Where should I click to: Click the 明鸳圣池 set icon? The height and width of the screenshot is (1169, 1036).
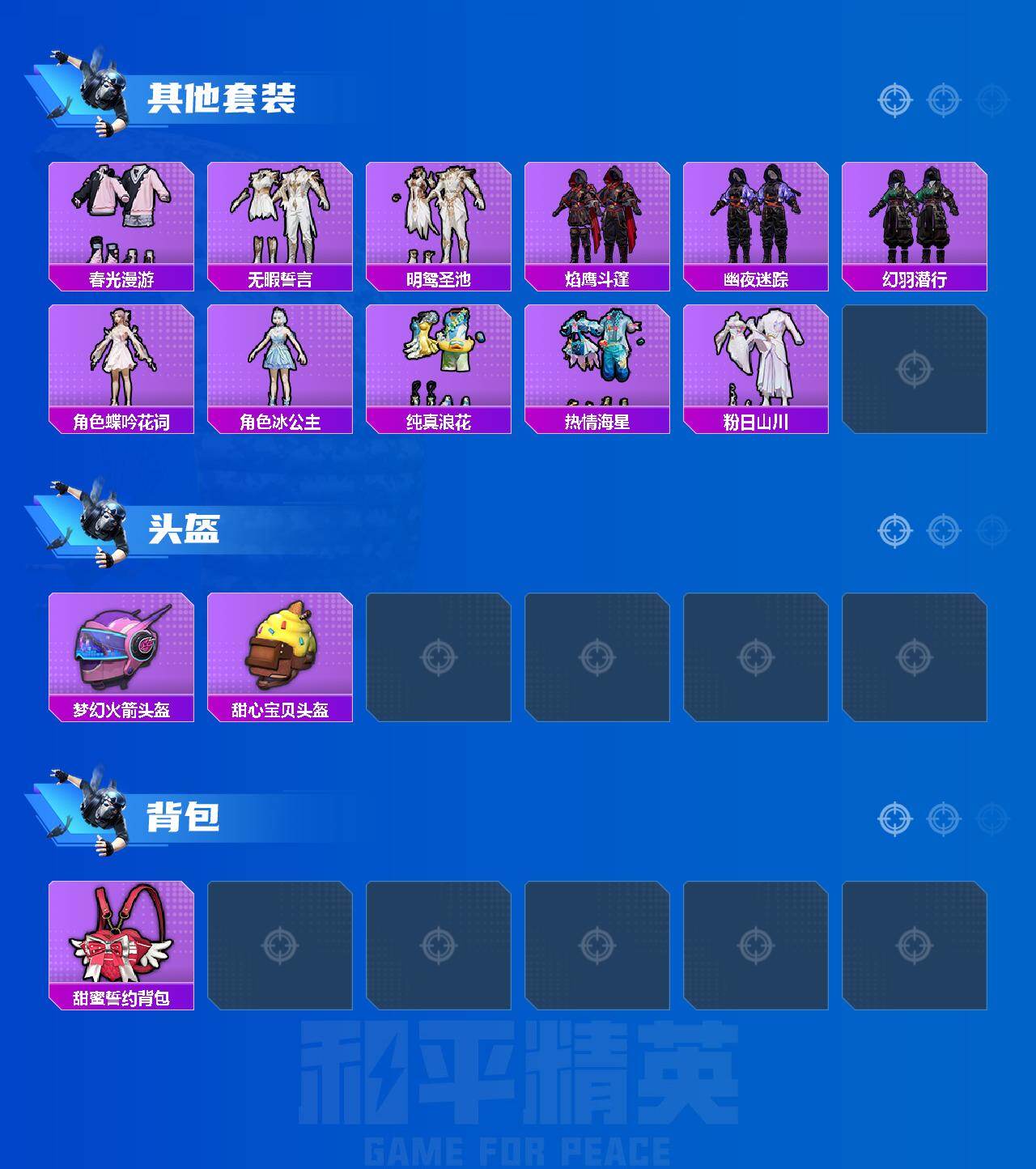pyautogui.click(x=439, y=219)
